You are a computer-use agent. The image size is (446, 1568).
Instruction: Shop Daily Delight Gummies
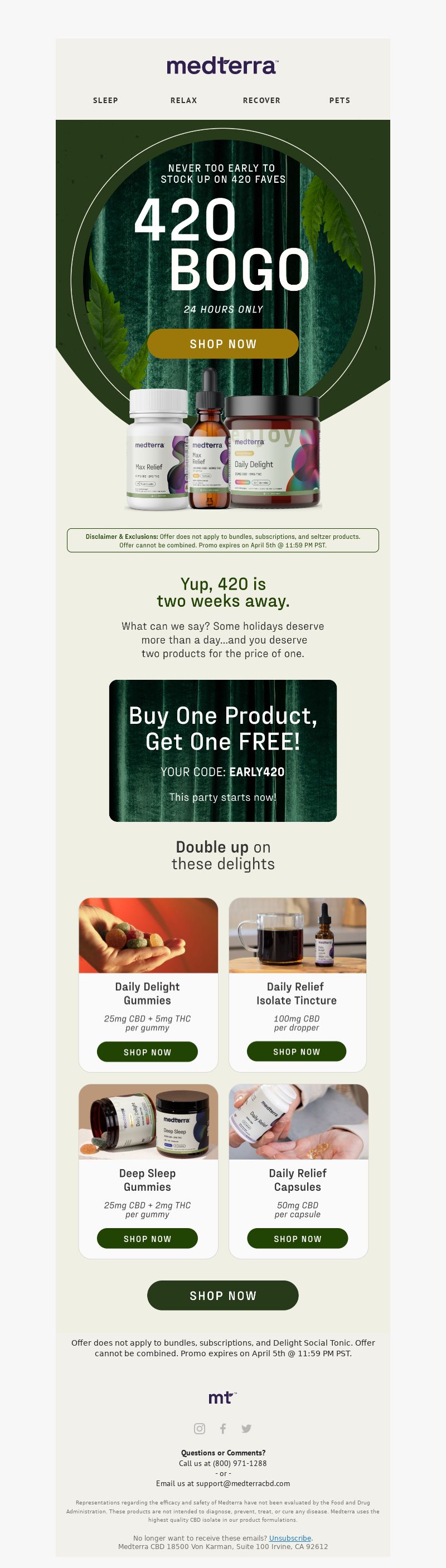[x=147, y=1052]
